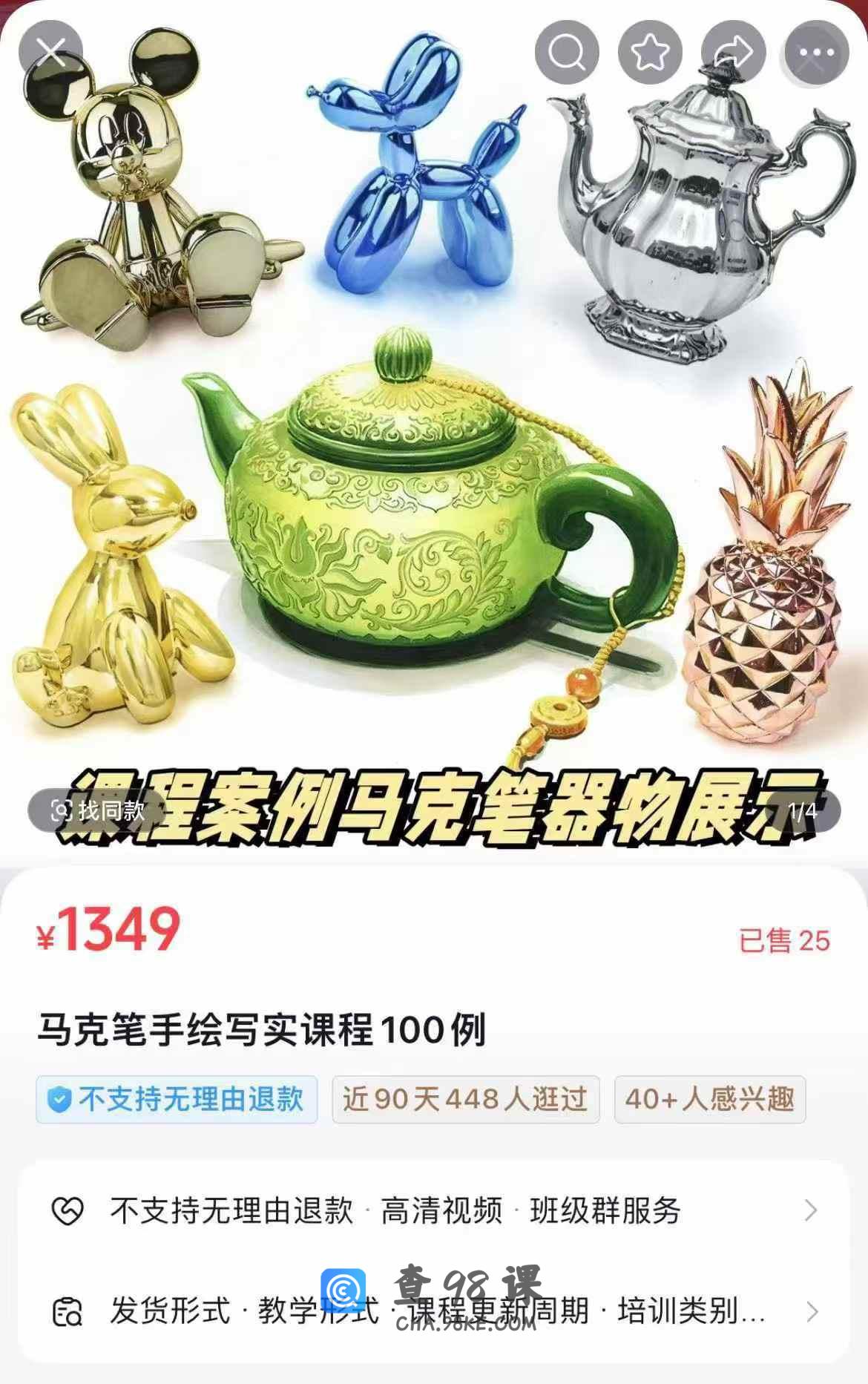The width and height of the screenshot is (868, 1384).
Task: Open the 不支持无理由退款 service details row
Action: click(433, 1210)
